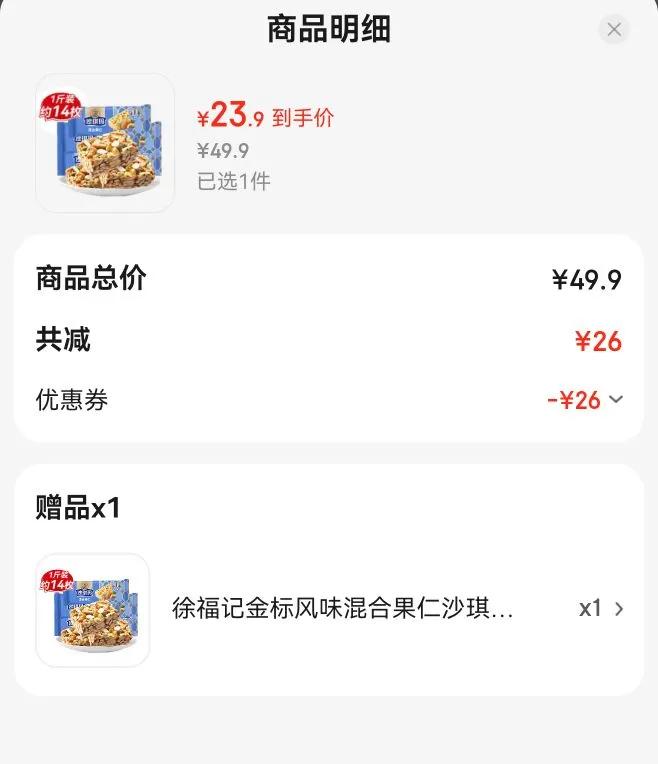Image resolution: width=658 pixels, height=764 pixels.
Task: Open the 徐福记金标风味混合果仁沙琪 gift item
Action: pyautogui.click(x=342, y=609)
